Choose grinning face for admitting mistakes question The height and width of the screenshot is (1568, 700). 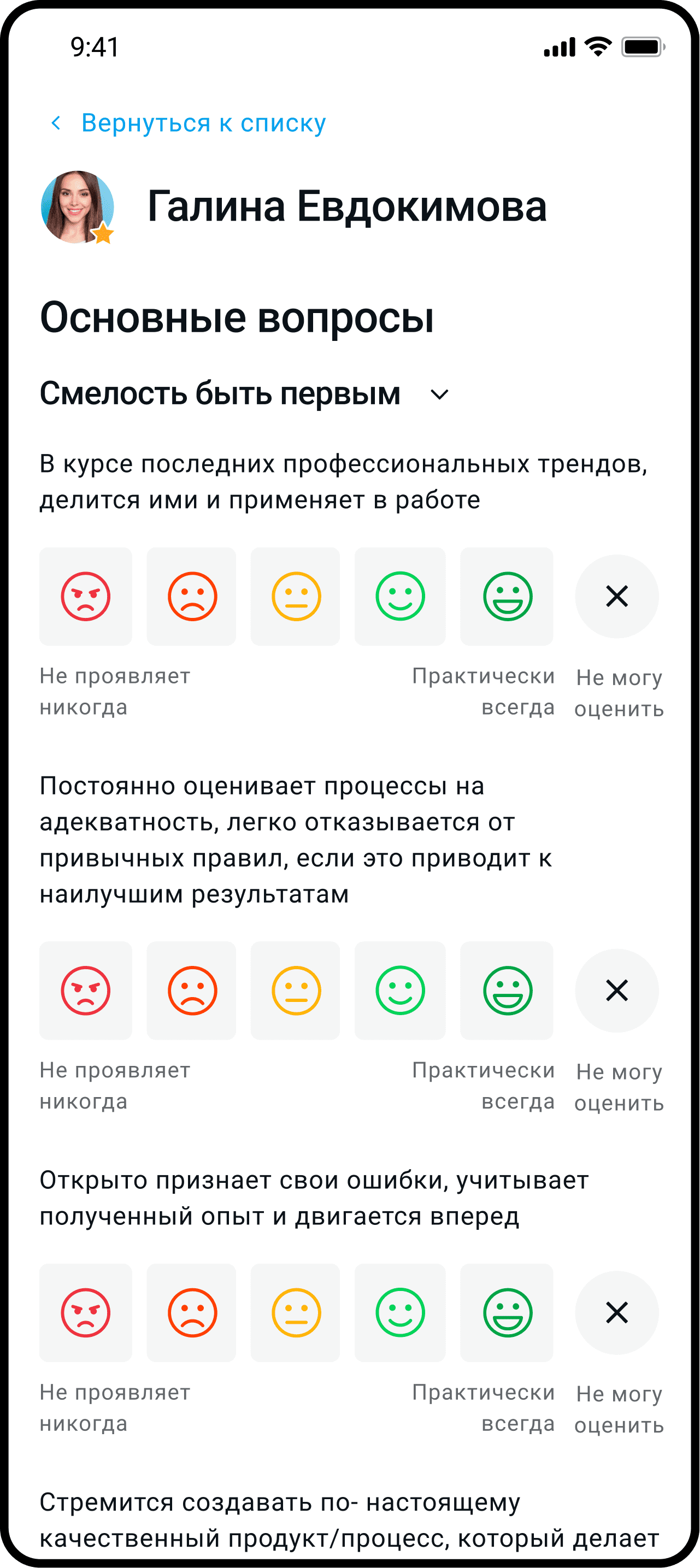[507, 1312]
